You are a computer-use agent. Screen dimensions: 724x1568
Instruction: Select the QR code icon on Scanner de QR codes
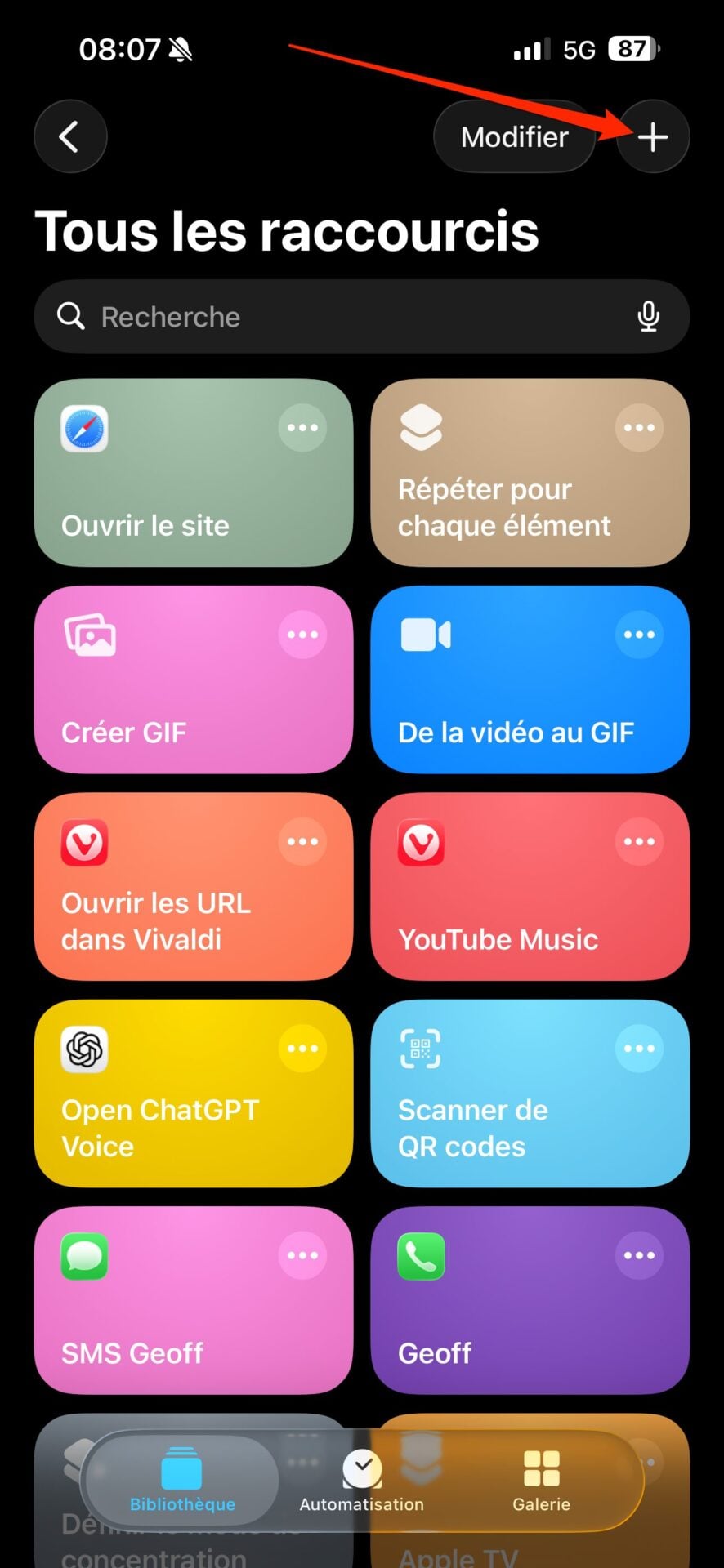[x=422, y=1050]
